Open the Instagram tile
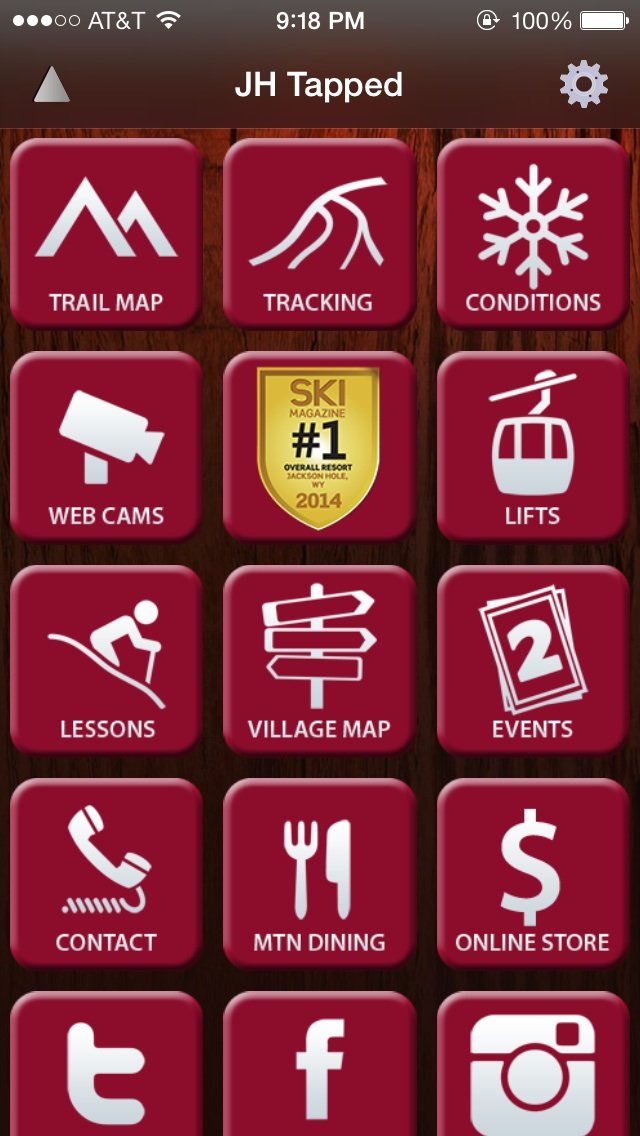640x1136 pixels. 533,1065
